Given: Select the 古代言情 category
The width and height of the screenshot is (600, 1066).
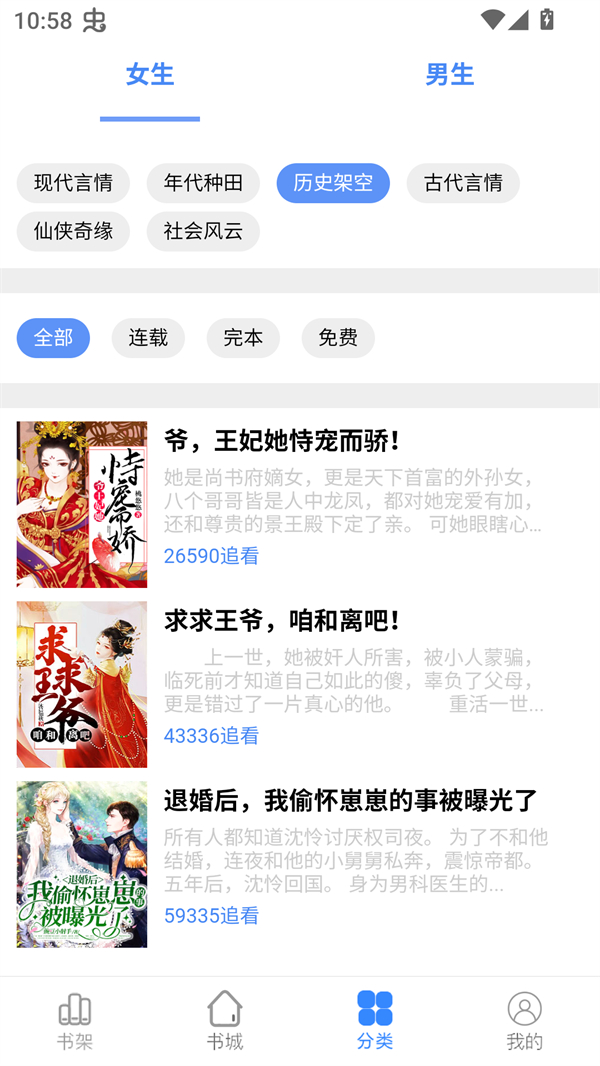Looking at the screenshot, I should point(463,183).
